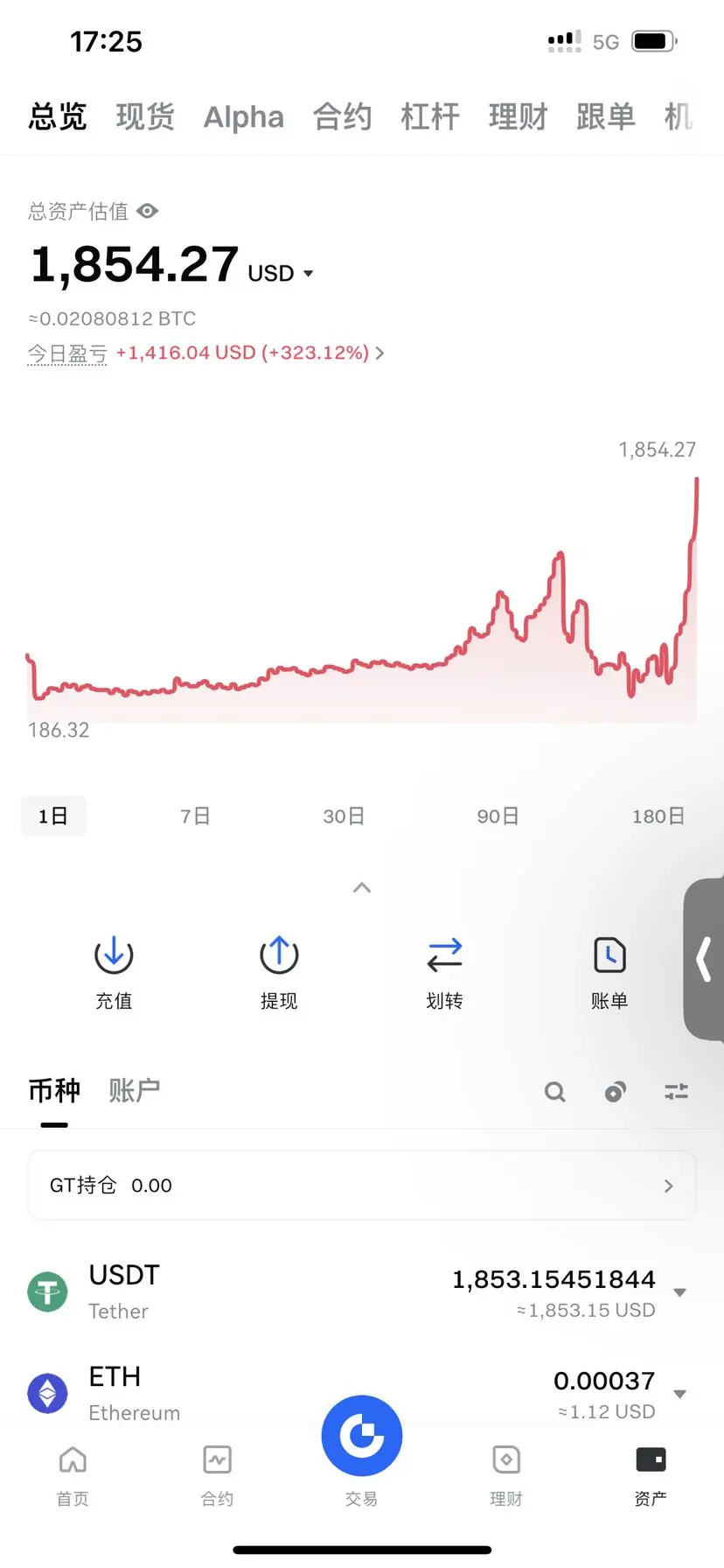Viewport: 724px width, 1568px height.
Task: Select the 合约 icon in bottom navigation
Action: (216, 1474)
